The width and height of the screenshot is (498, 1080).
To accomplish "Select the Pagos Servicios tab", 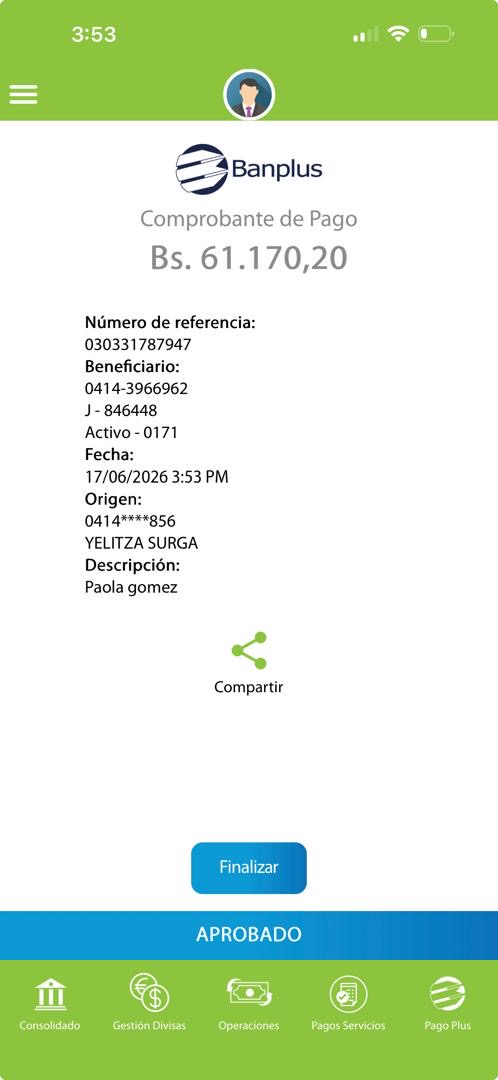I will [x=348, y=1004].
